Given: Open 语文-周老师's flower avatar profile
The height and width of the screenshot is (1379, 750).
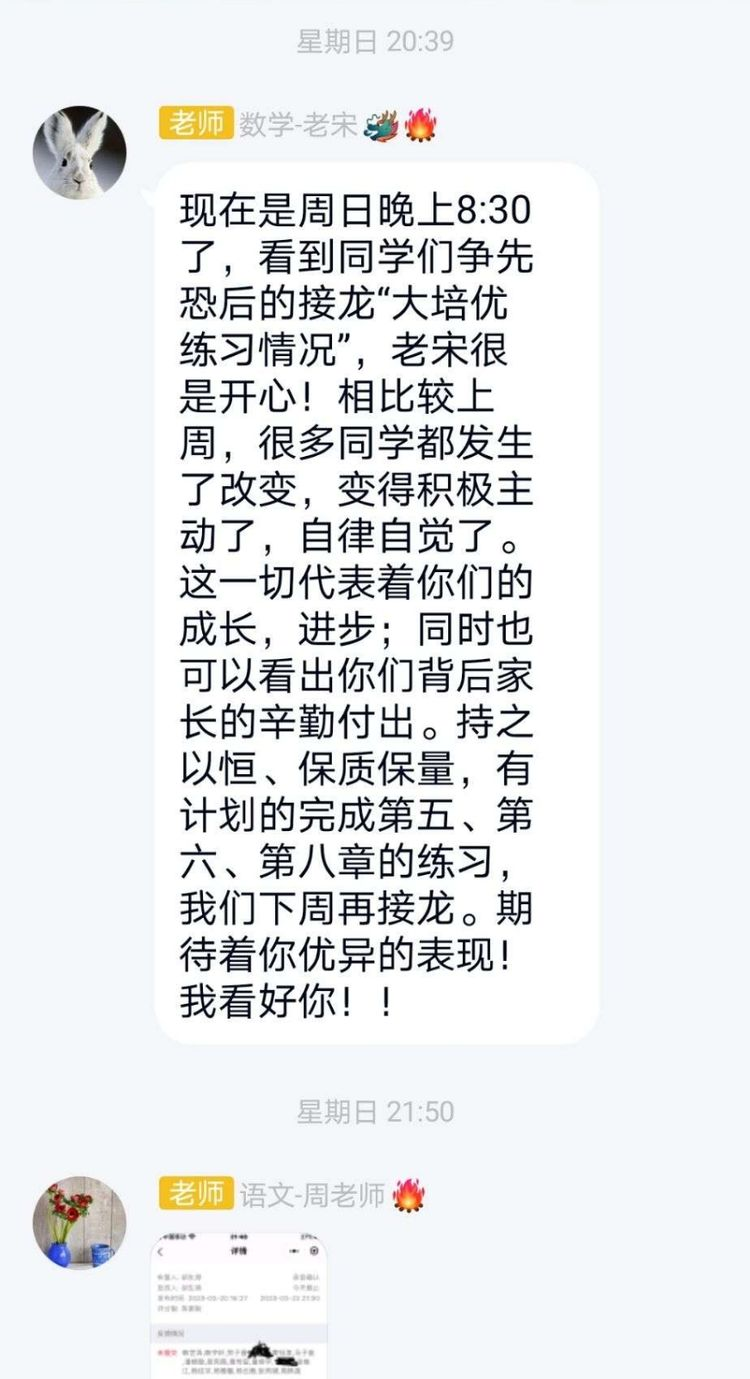Looking at the screenshot, I should coord(80,1222).
